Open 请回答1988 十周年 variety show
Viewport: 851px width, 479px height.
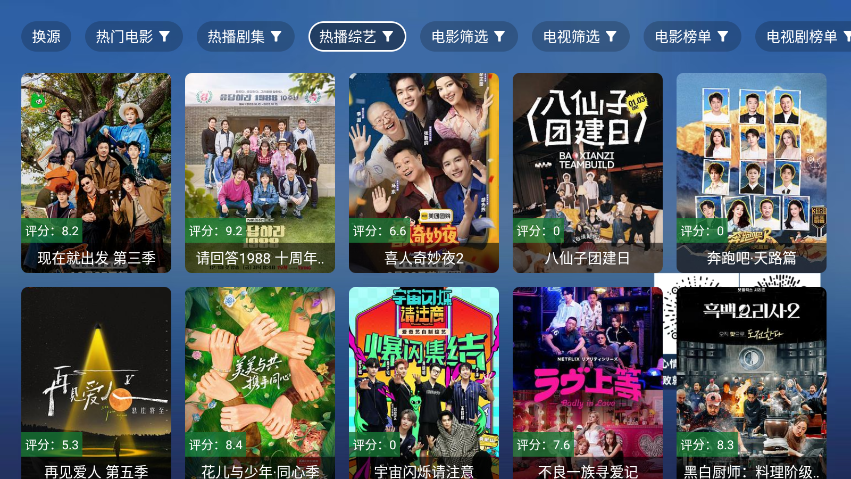(260, 172)
